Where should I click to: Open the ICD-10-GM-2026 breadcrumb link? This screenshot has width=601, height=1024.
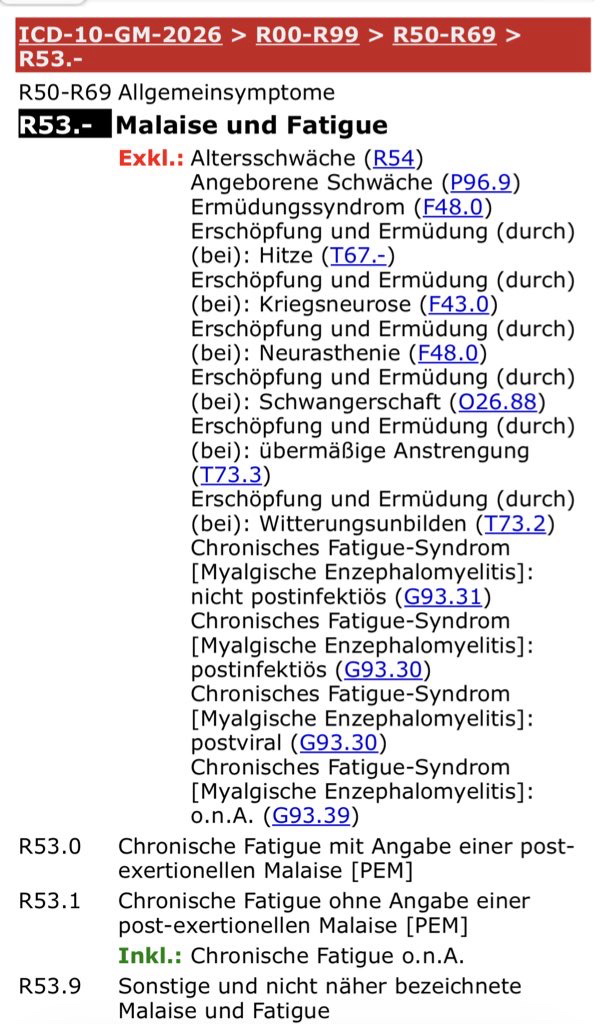point(119,35)
